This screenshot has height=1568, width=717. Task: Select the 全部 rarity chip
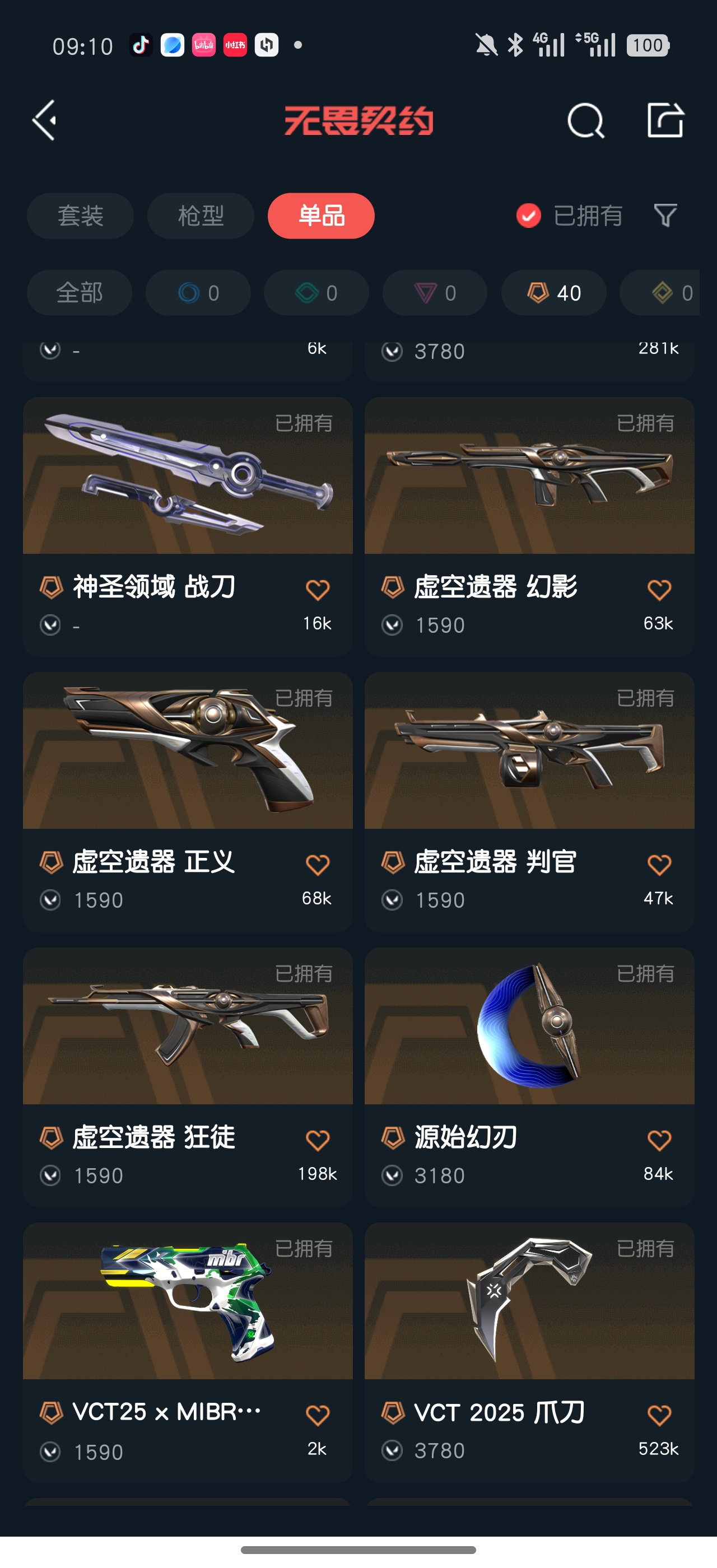[x=79, y=293]
